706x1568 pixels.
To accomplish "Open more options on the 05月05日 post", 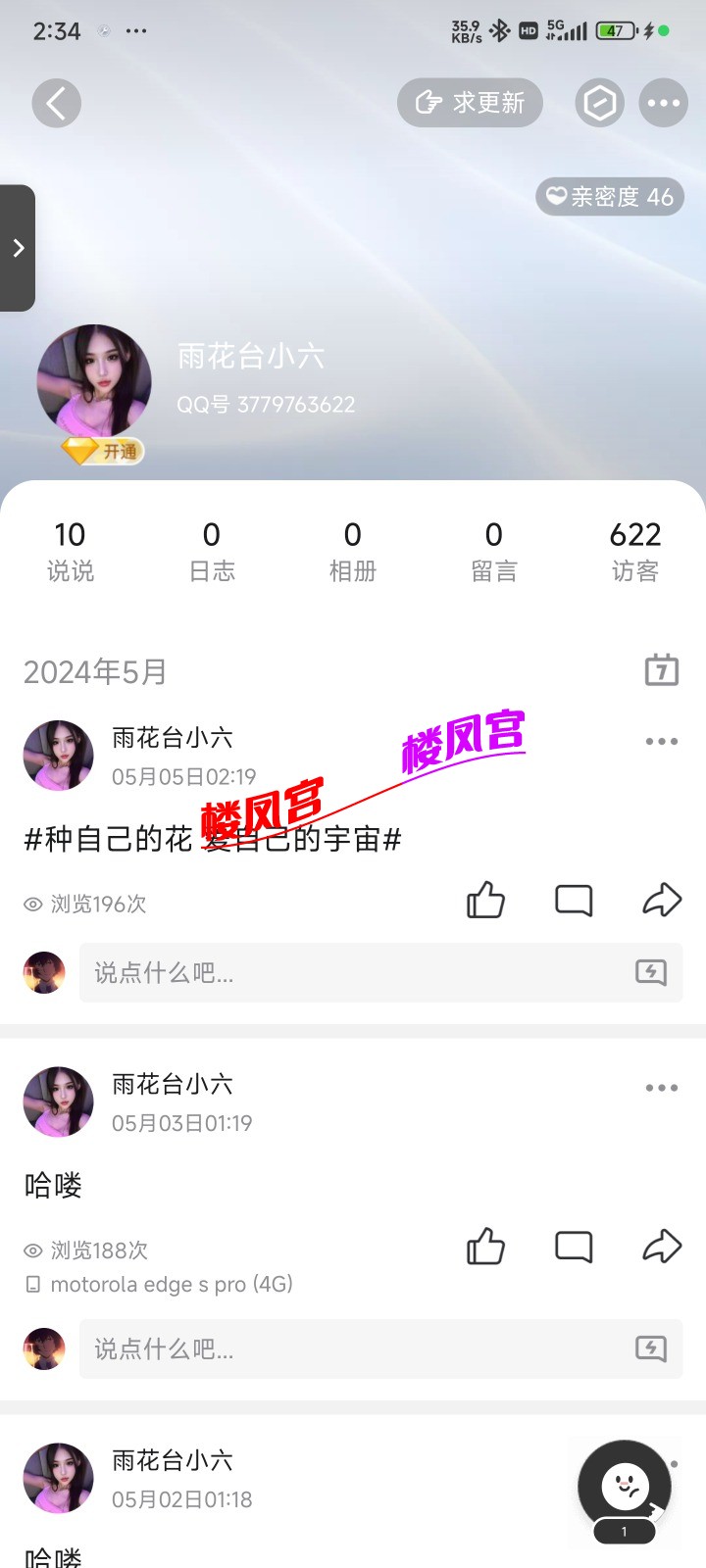I will [662, 742].
